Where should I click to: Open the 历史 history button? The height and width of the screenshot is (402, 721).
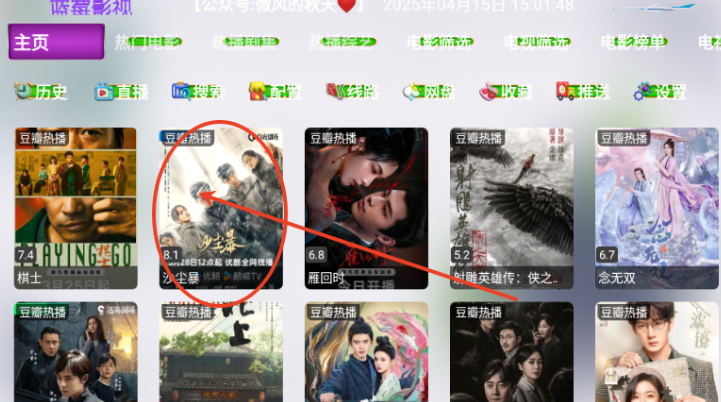[x=41, y=92]
